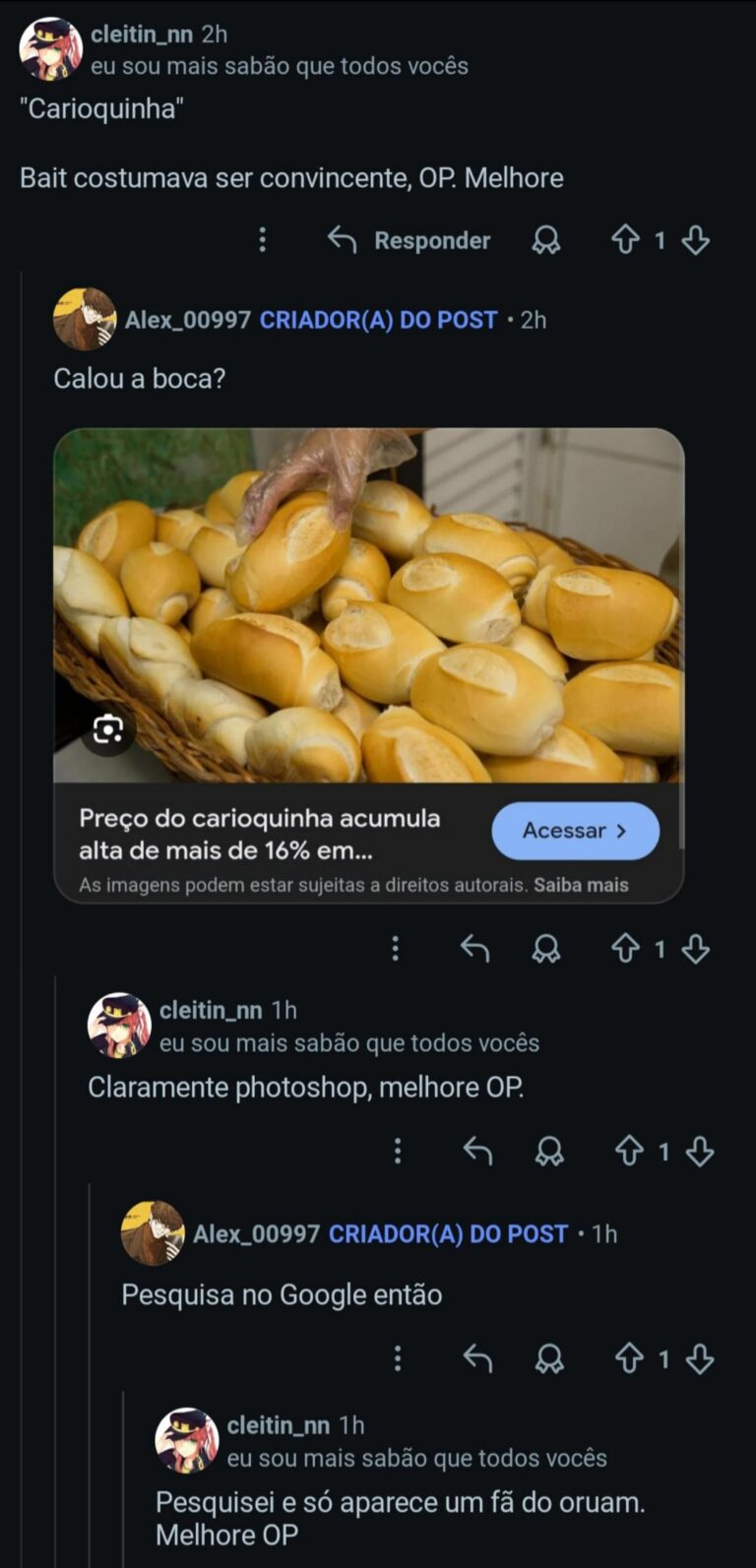The height and width of the screenshot is (1568, 756).
Task: Reply to the "Claramente photoshop" comment
Action: click(478, 1152)
